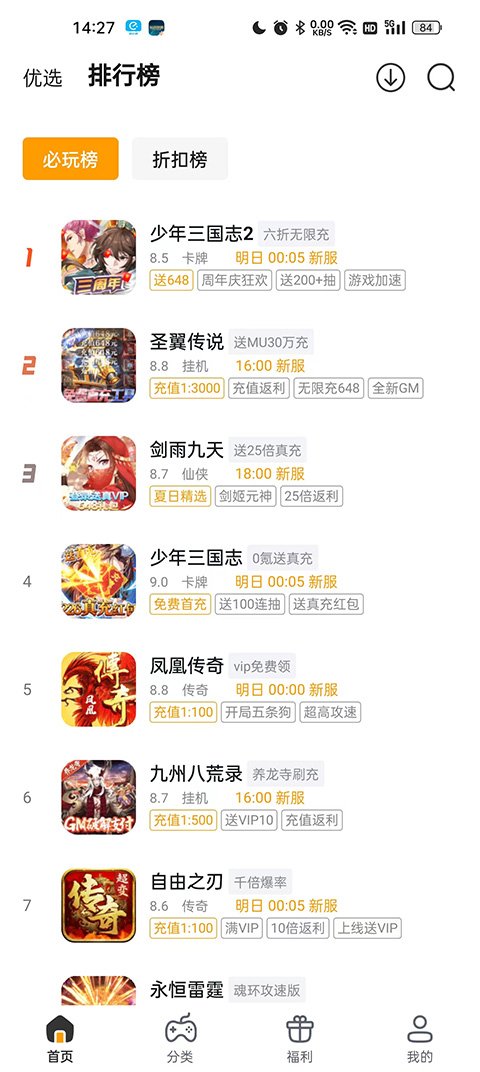Open the downloads icon
This screenshot has height=1072, width=480.
pos(390,78)
